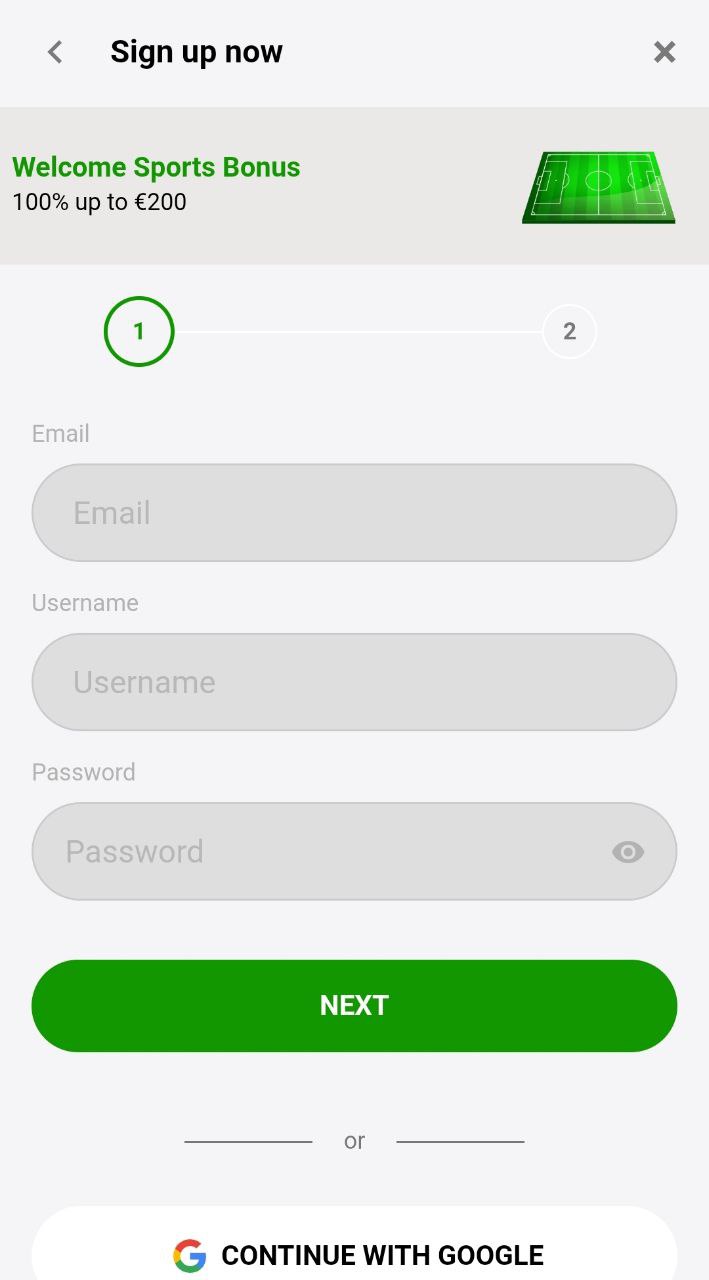The height and width of the screenshot is (1280, 709).
Task: Jump to step 2 indicator
Action: (569, 332)
